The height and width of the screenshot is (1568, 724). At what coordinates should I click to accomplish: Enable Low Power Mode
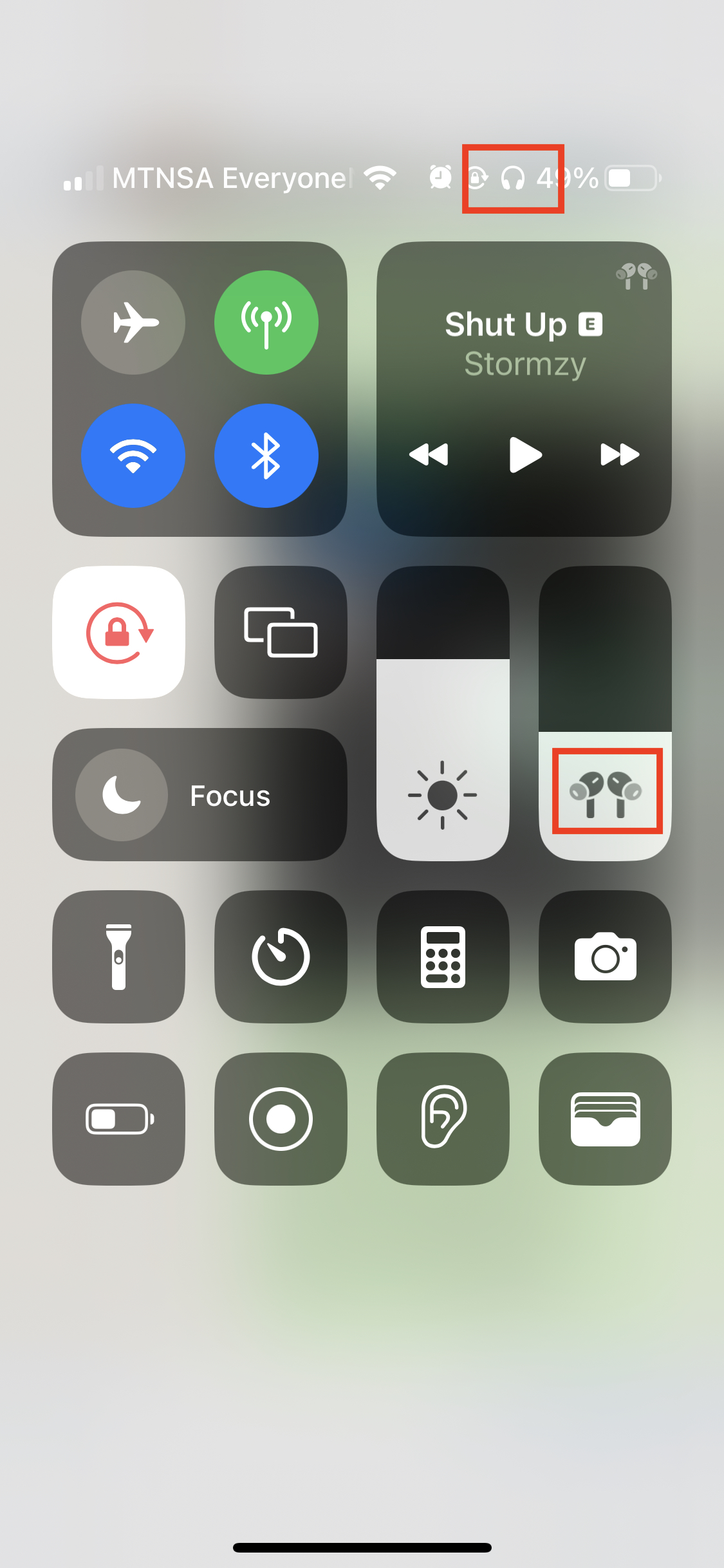(119, 1119)
